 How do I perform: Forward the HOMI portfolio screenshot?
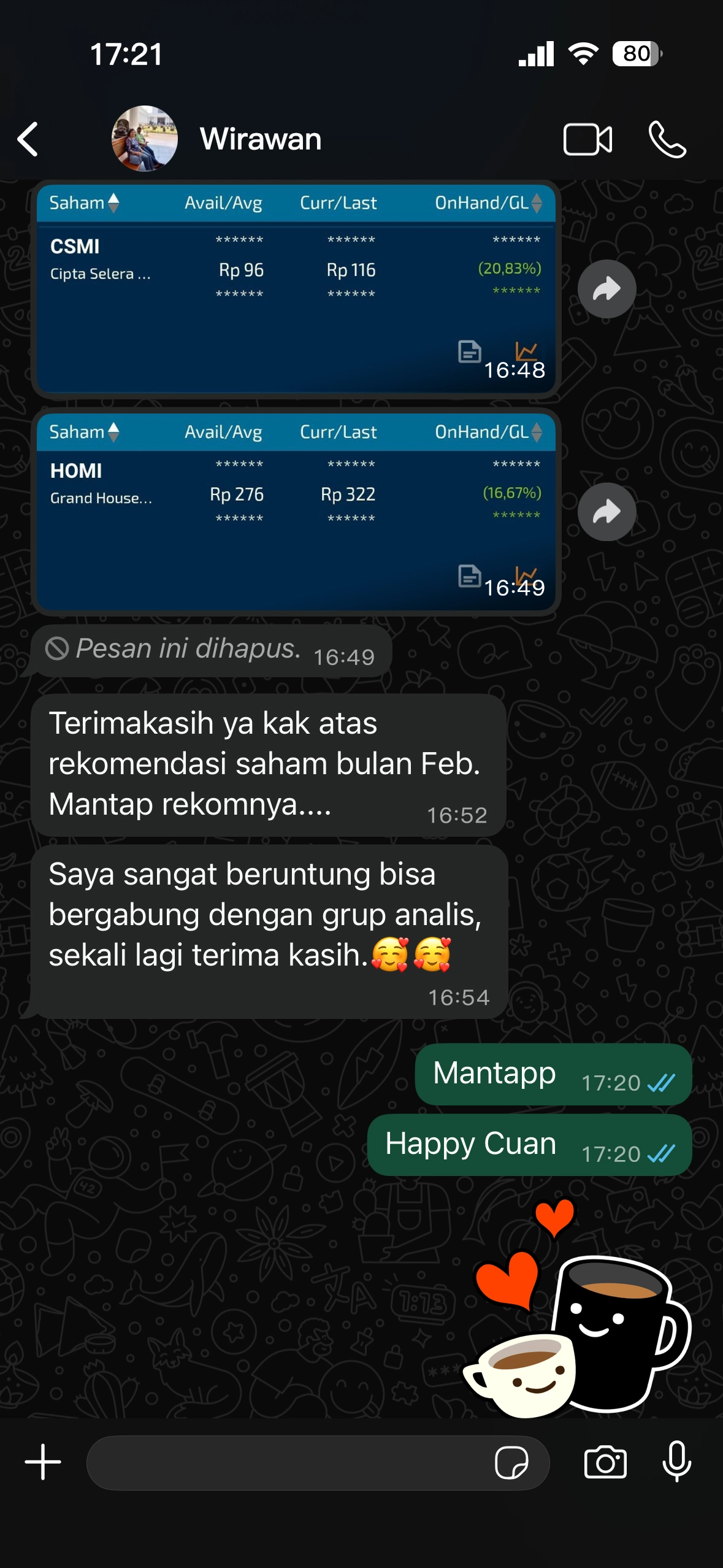(606, 512)
